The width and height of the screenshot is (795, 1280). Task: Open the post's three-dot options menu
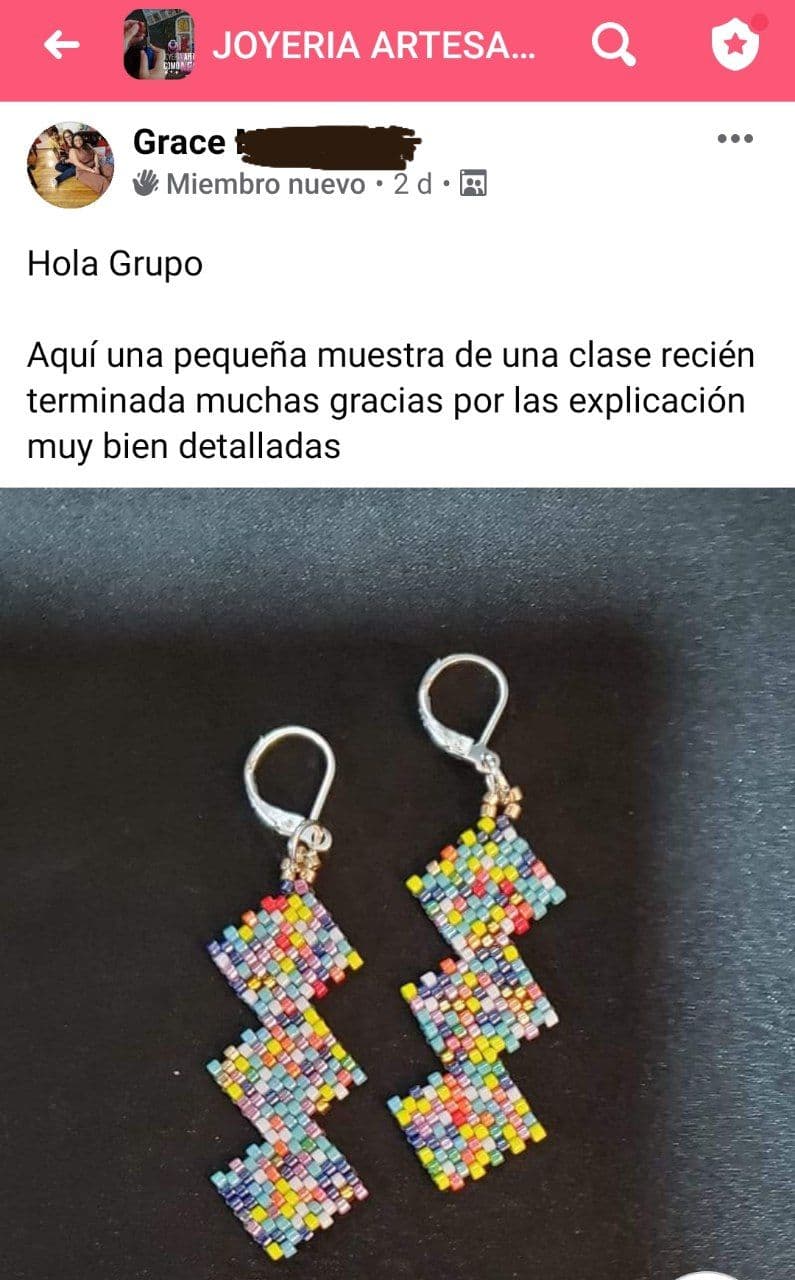coord(735,139)
